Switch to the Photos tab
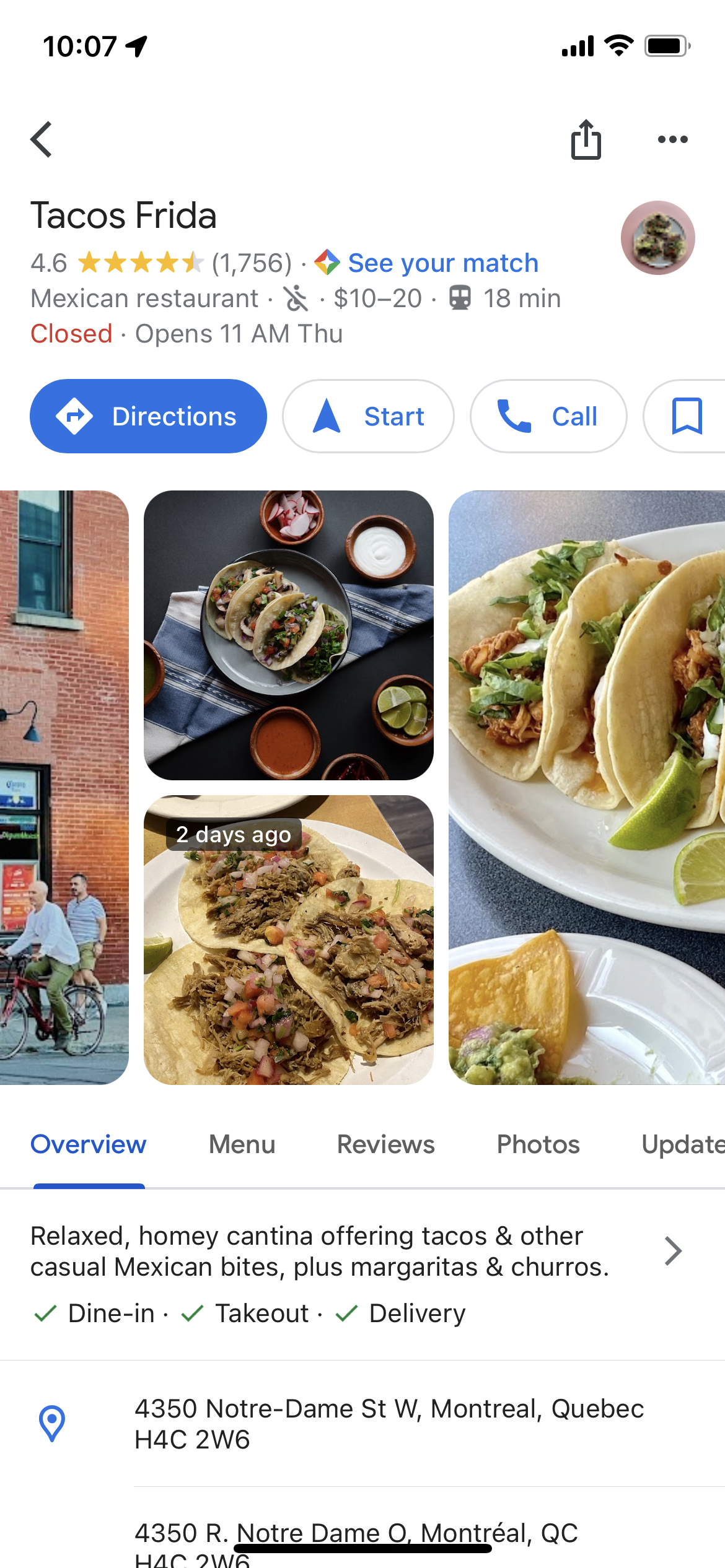The width and height of the screenshot is (725, 1568). (x=538, y=1144)
